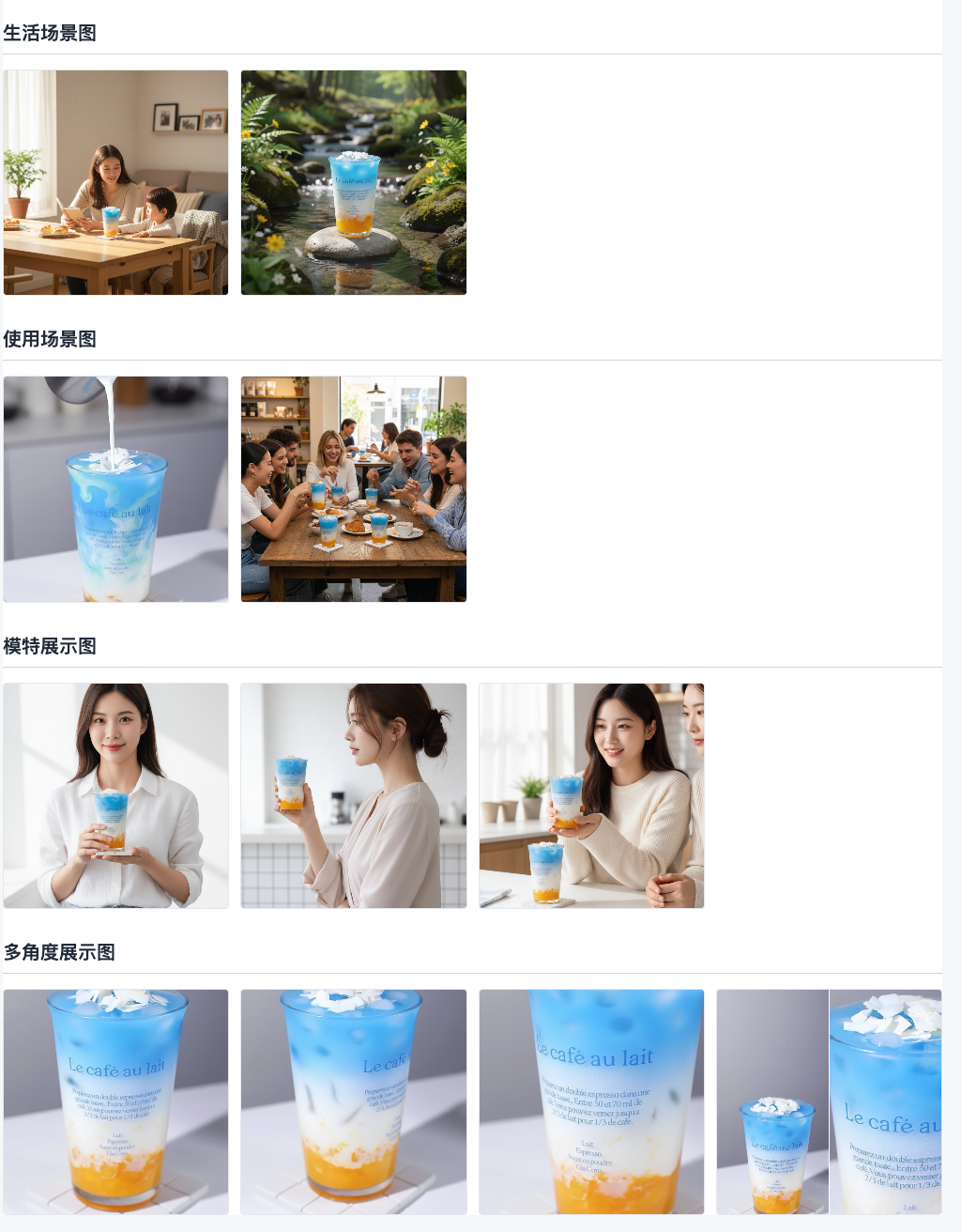
Task: Open the first full-cup image under 多角度展示图
Action: [x=115, y=1101]
